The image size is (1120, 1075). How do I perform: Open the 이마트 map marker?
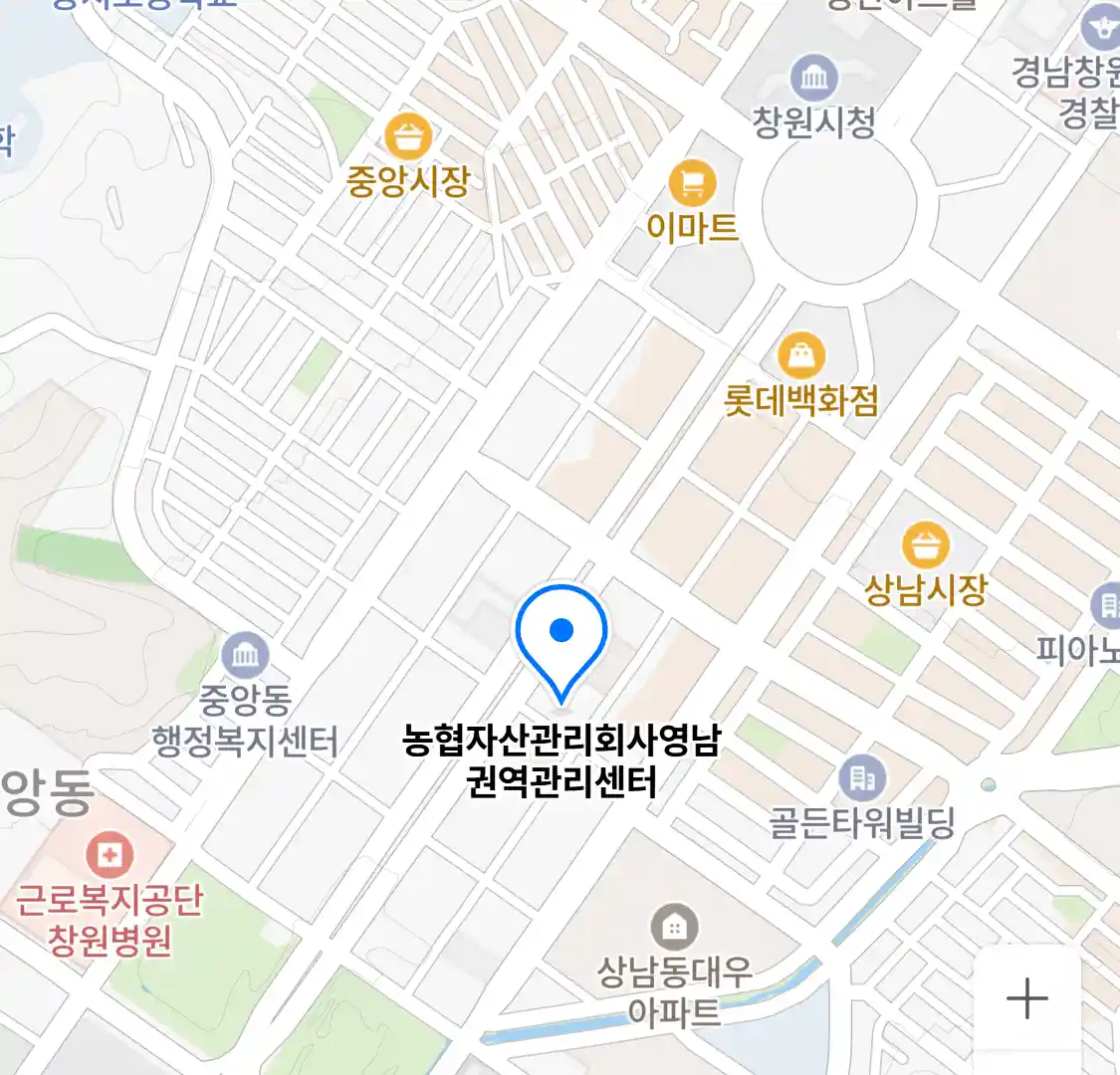[692, 183]
